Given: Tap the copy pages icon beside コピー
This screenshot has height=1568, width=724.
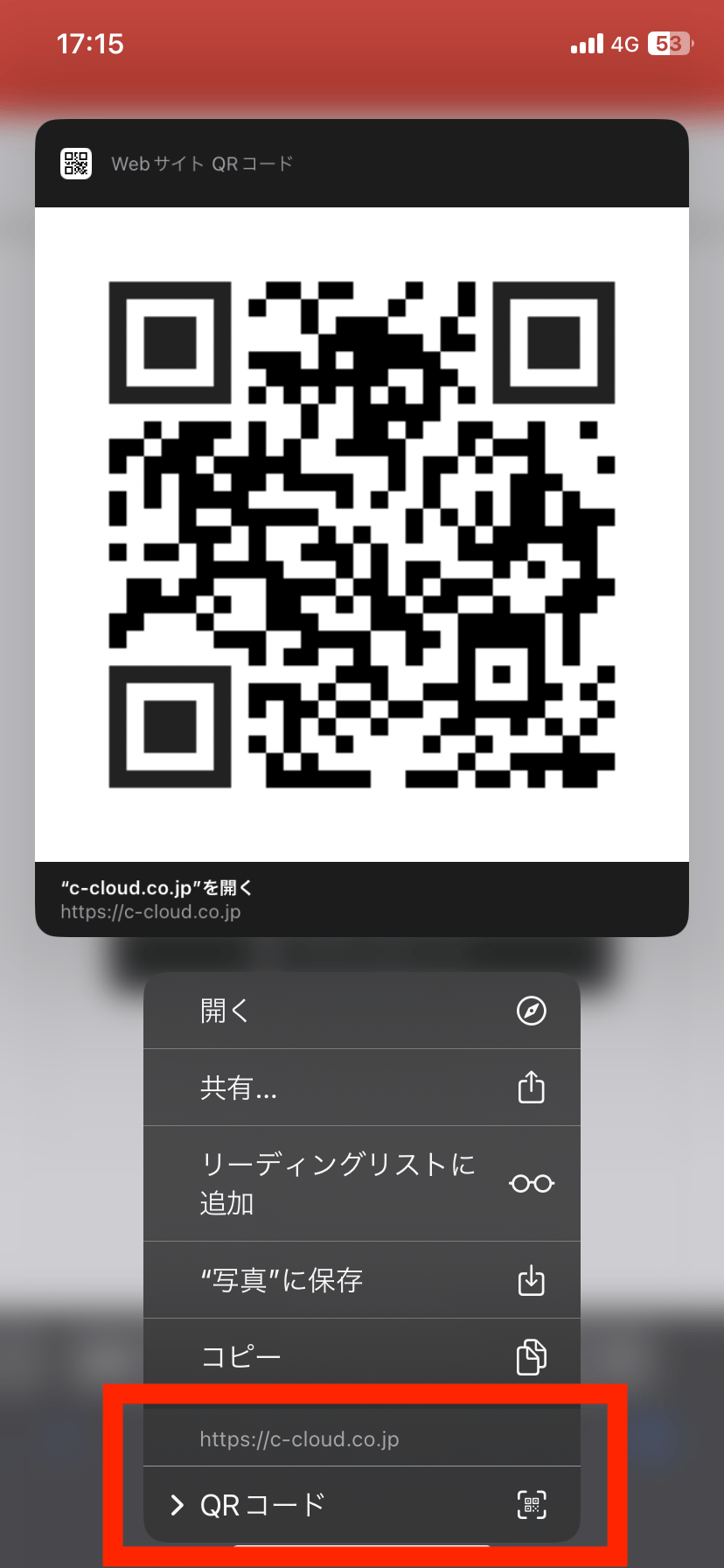Looking at the screenshot, I should tap(531, 1354).
